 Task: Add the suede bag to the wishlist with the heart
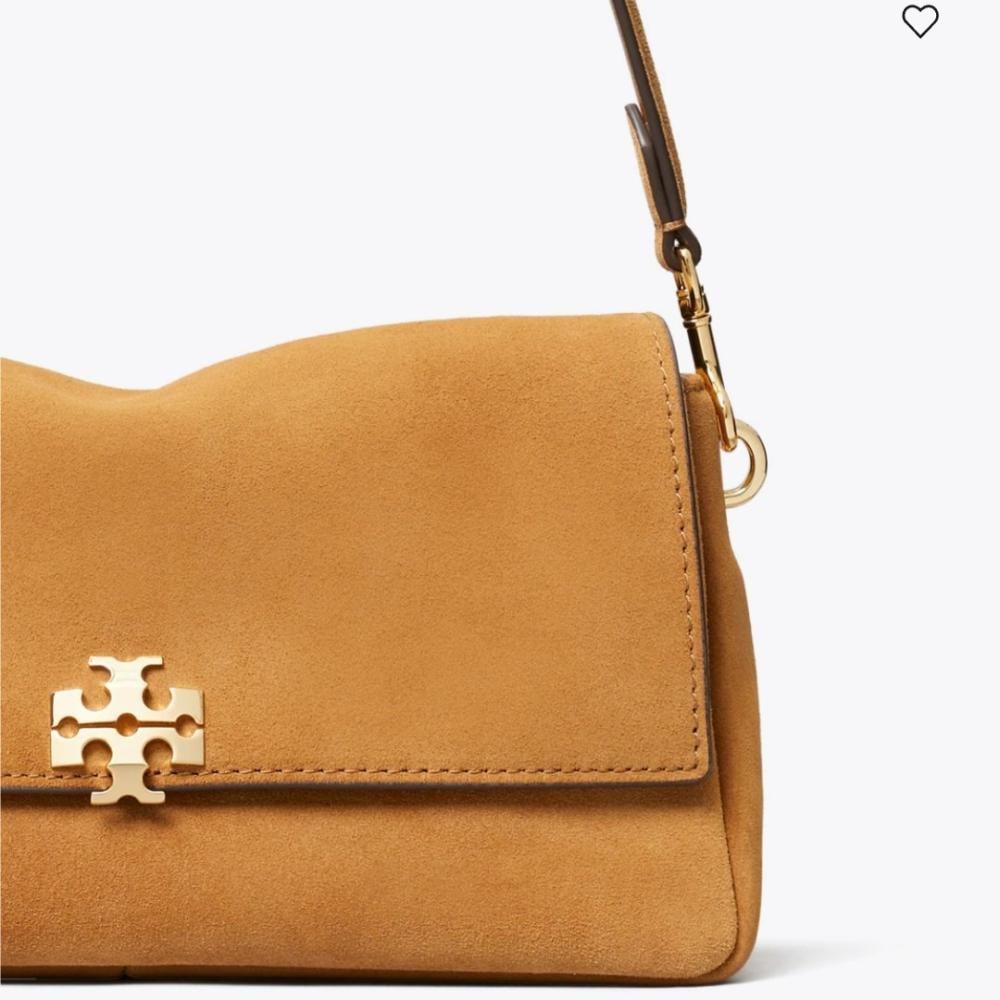click(x=920, y=21)
